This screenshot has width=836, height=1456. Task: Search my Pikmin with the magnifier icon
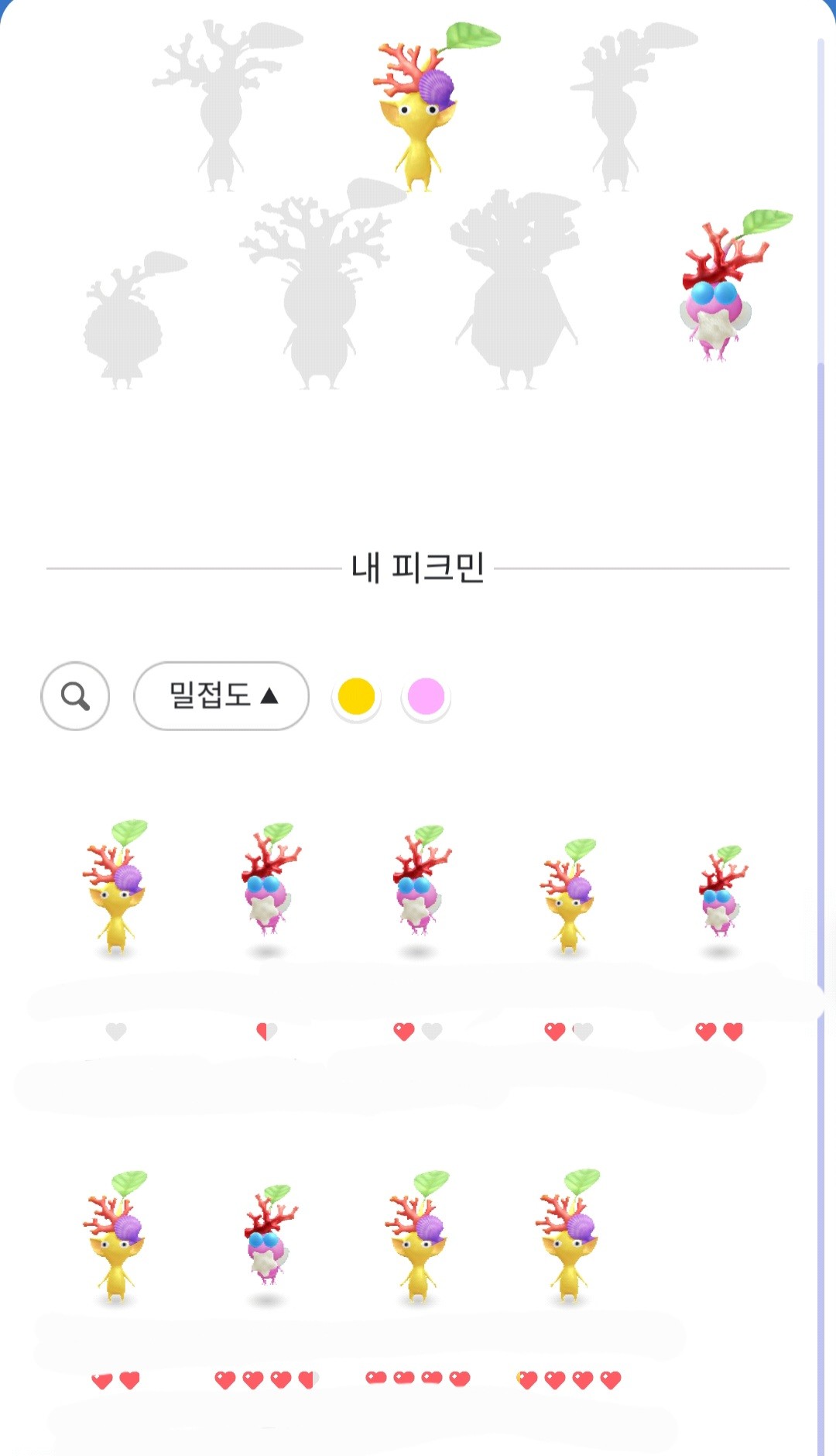pos(75,695)
